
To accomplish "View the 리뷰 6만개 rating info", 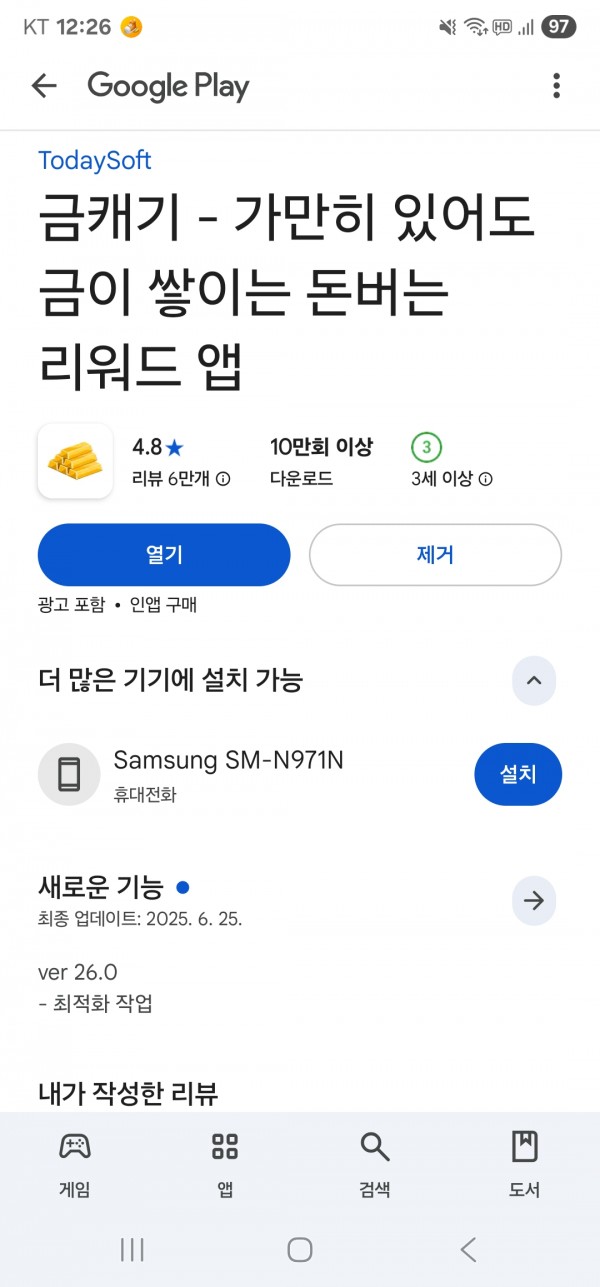I will [x=181, y=479].
